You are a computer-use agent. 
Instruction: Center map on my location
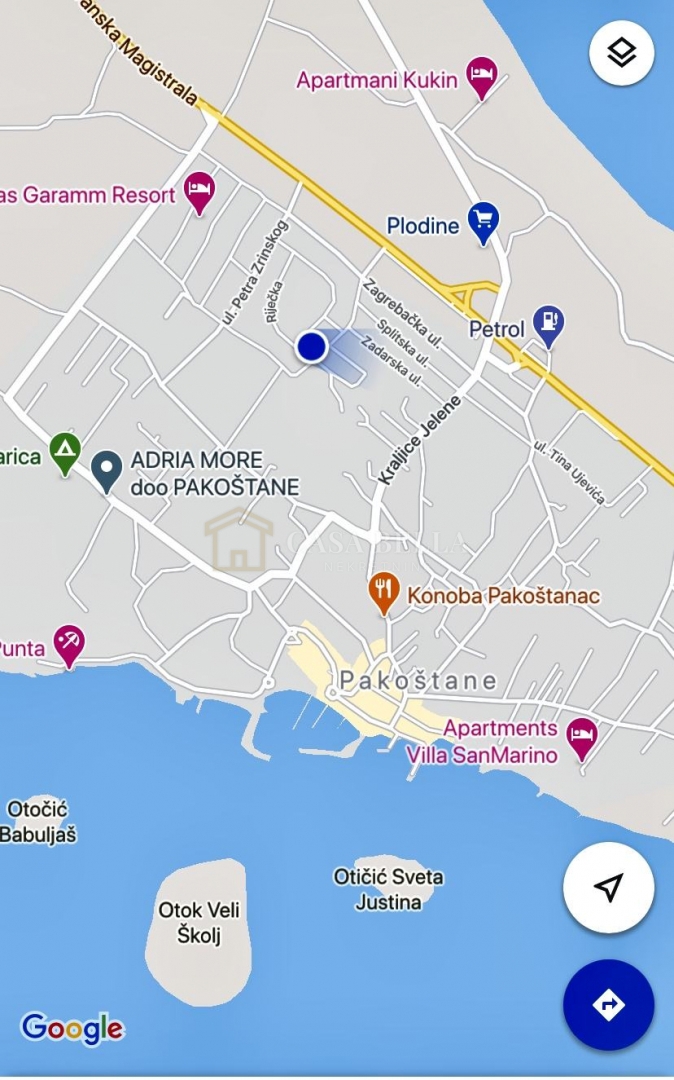point(608,887)
